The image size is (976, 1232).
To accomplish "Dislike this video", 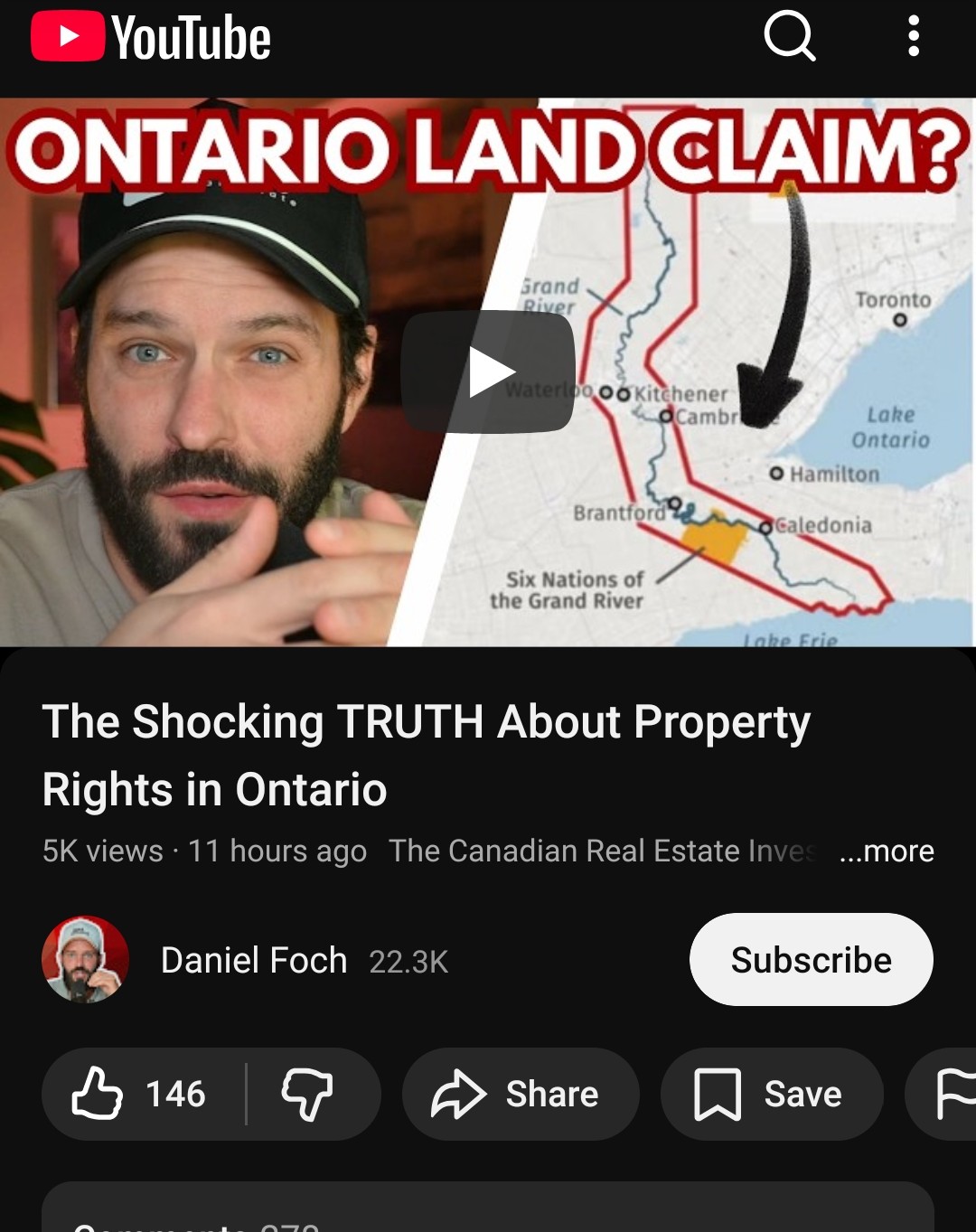I will [x=308, y=1094].
